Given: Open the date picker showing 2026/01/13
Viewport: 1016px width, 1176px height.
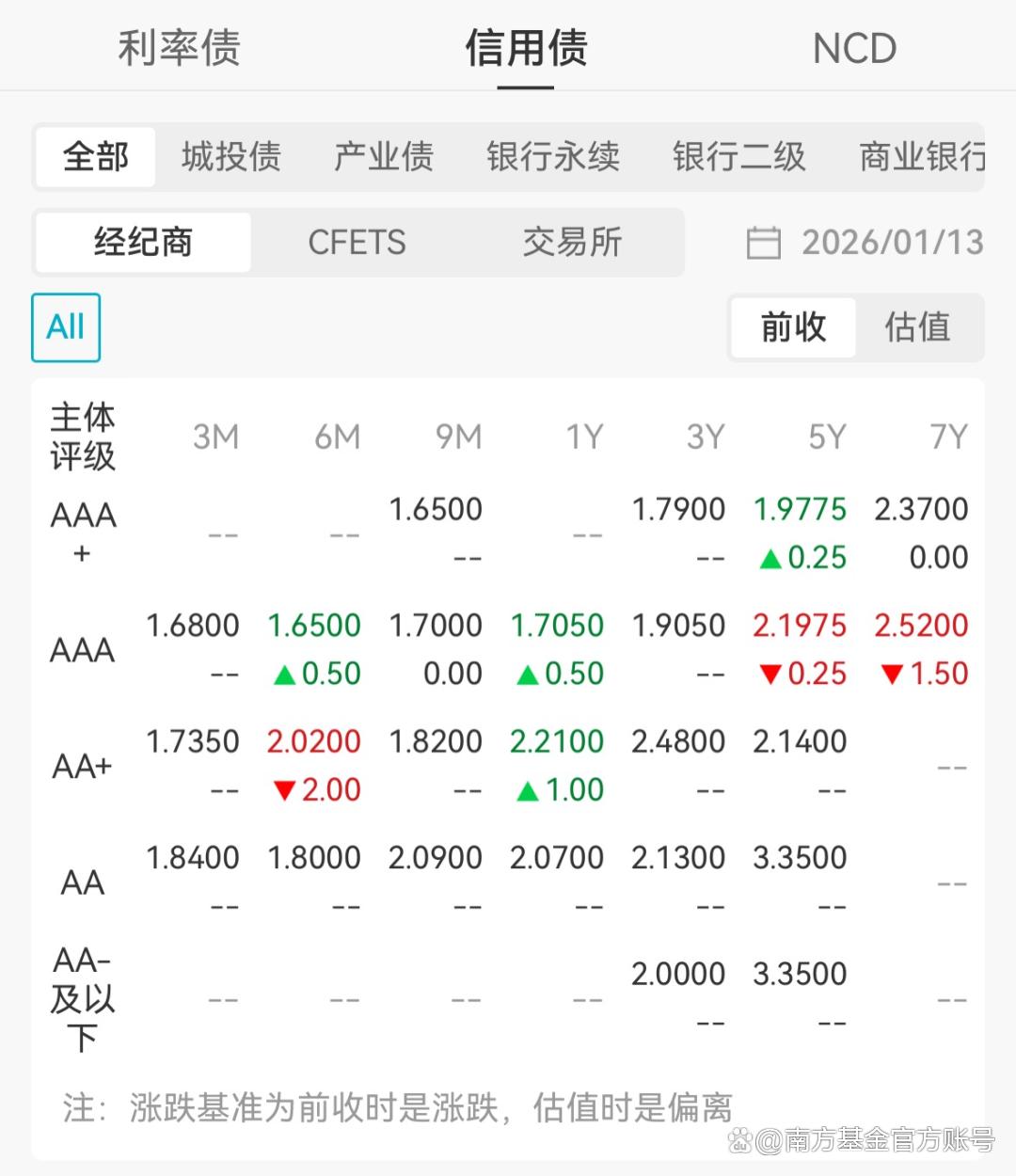Looking at the screenshot, I should coord(865,243).
